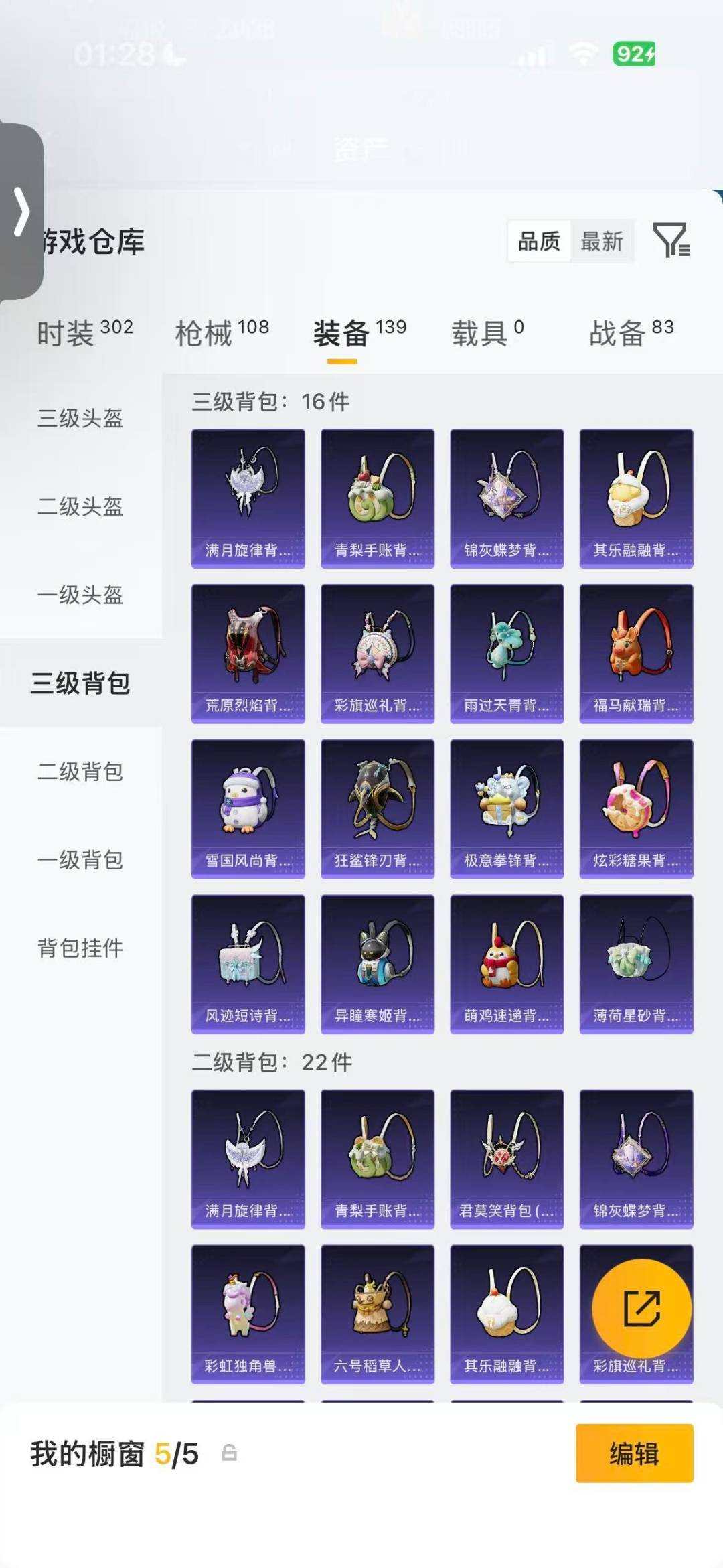The image size is (723, 1568).
Task: Open the 荒原烈焰 backpack item
Action: (248, 654)
